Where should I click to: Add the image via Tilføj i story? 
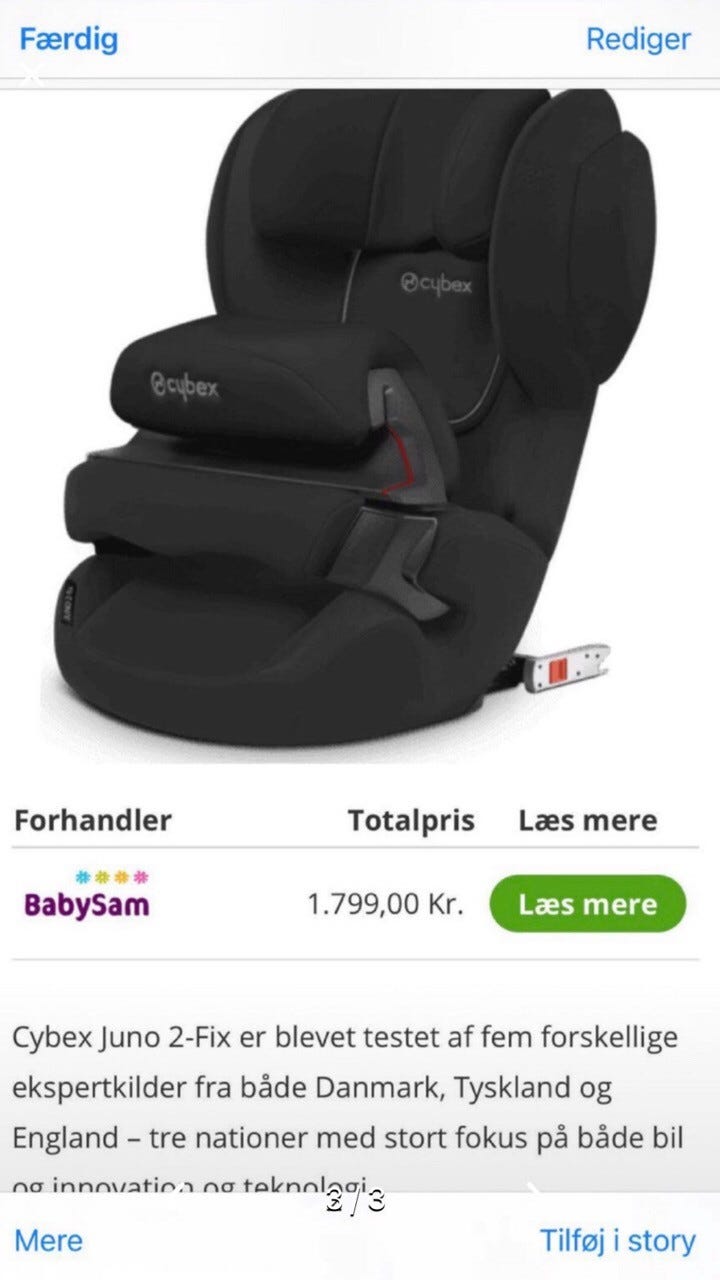tap(617, 1241)
